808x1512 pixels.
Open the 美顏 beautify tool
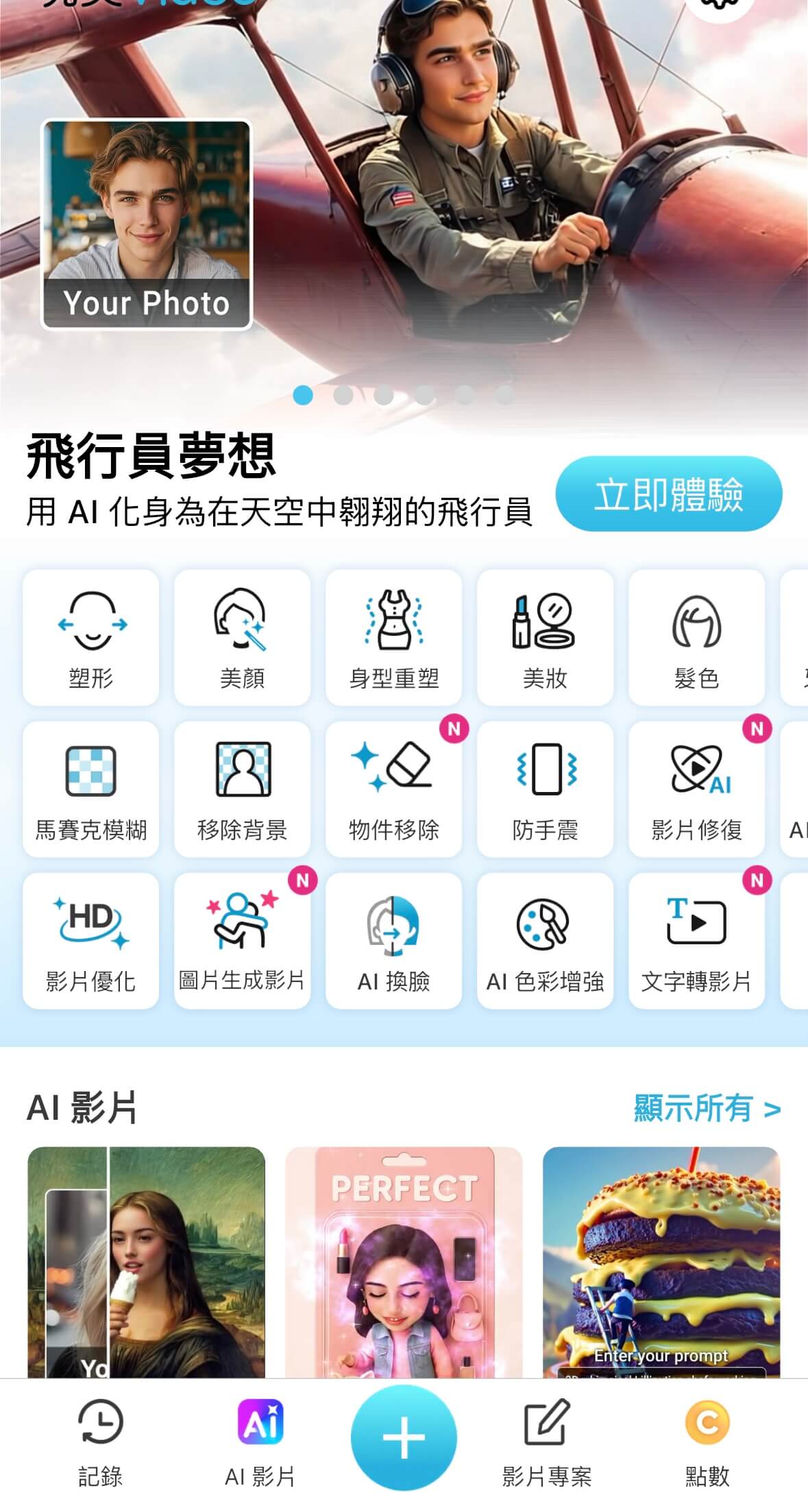click(x=242, y=638)
